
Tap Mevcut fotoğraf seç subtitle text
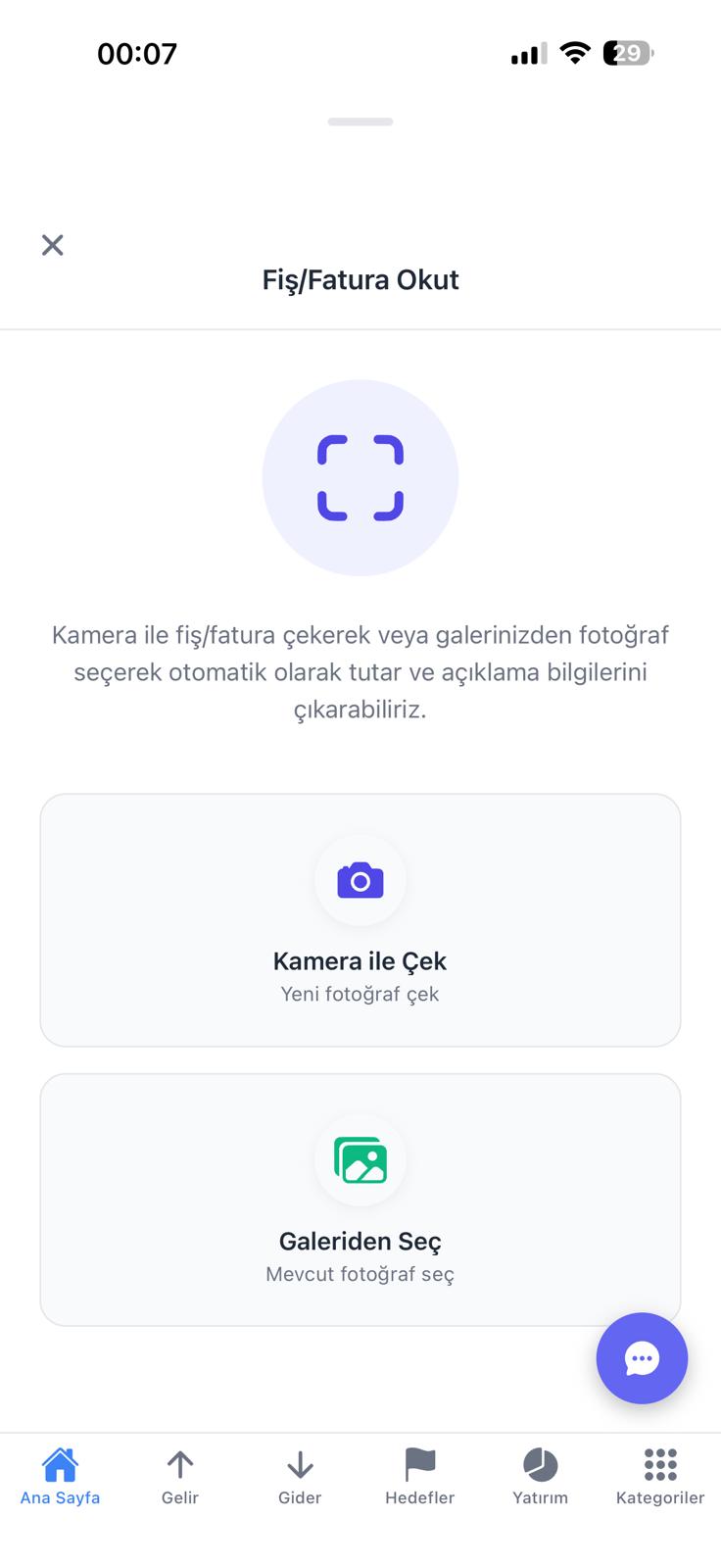pyautogui.click(x=360, y=1273)
